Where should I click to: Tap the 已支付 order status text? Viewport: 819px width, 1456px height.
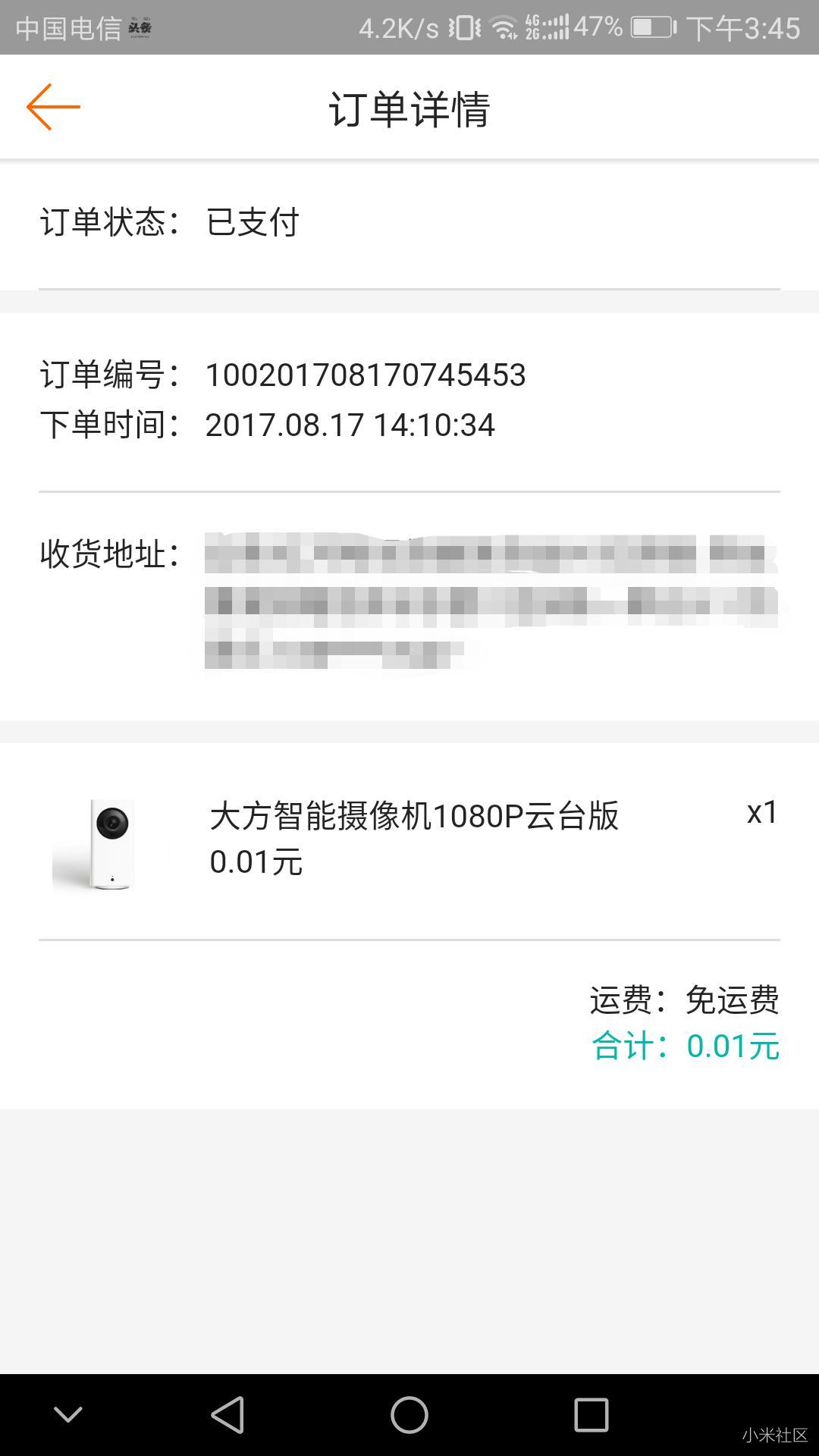click(x=250, y=221)
